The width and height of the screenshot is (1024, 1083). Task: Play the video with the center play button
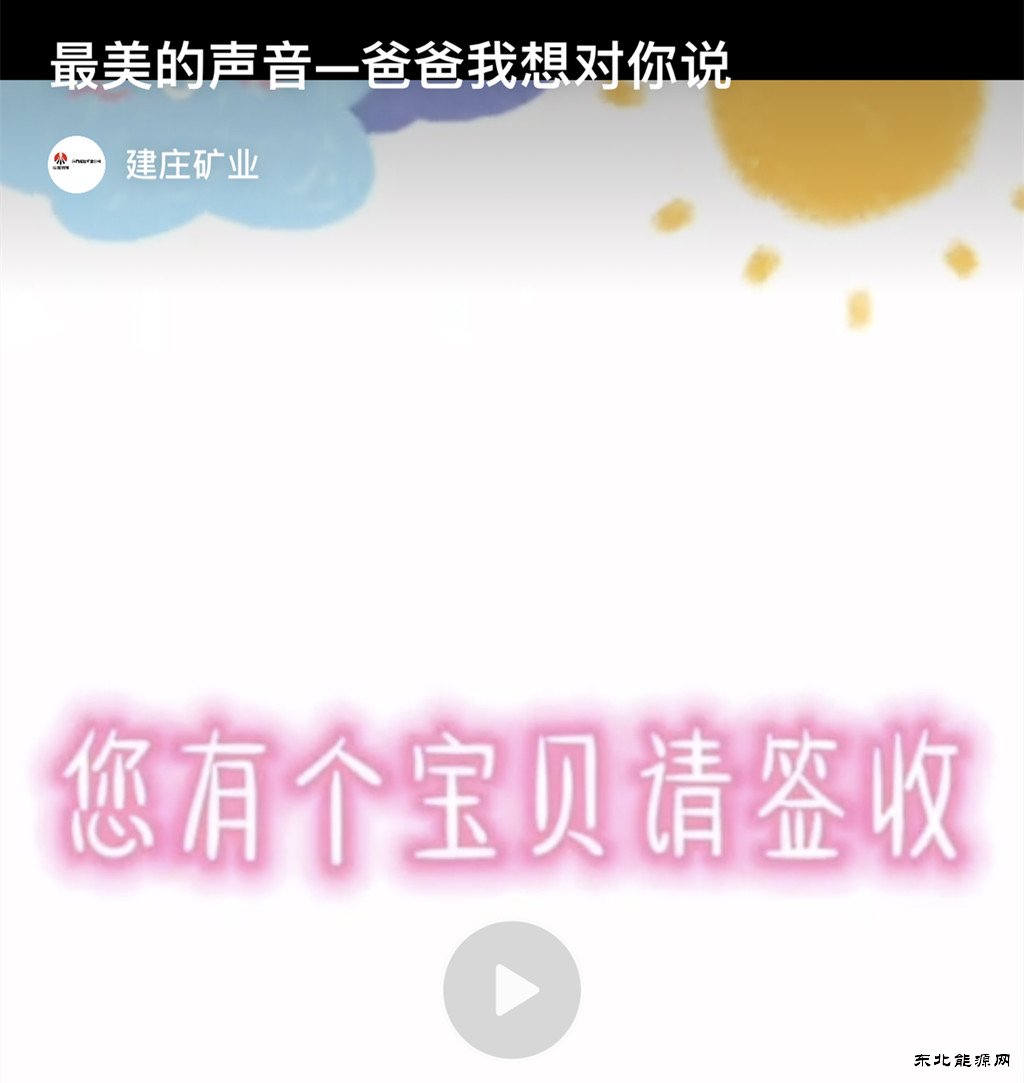coord(512,990)
